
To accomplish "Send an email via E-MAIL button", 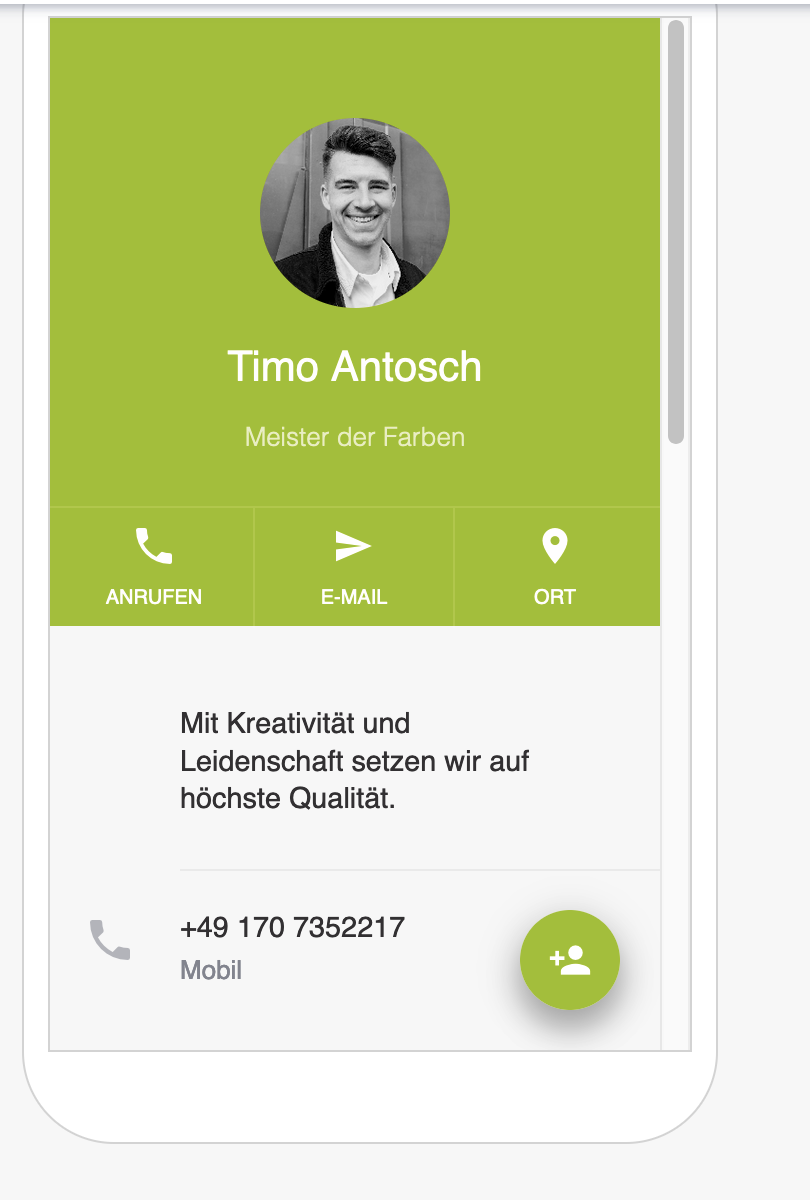I will click(353, 567).
